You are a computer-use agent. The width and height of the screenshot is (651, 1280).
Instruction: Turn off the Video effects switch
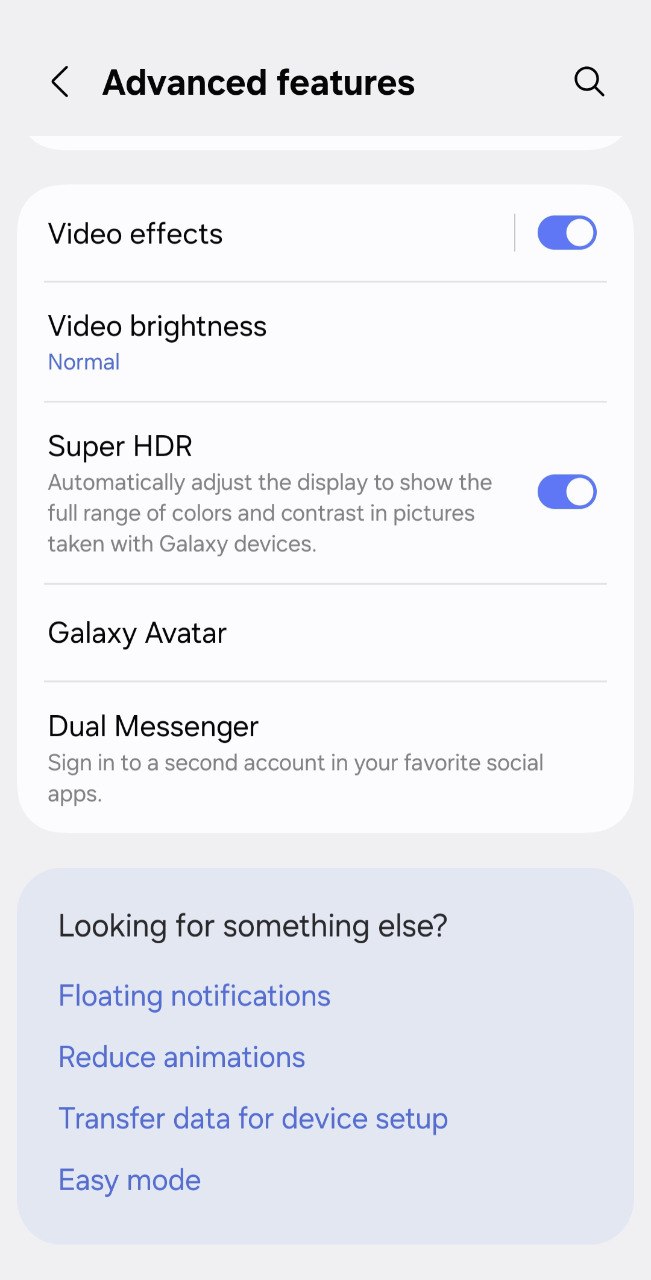click(566, 233)
